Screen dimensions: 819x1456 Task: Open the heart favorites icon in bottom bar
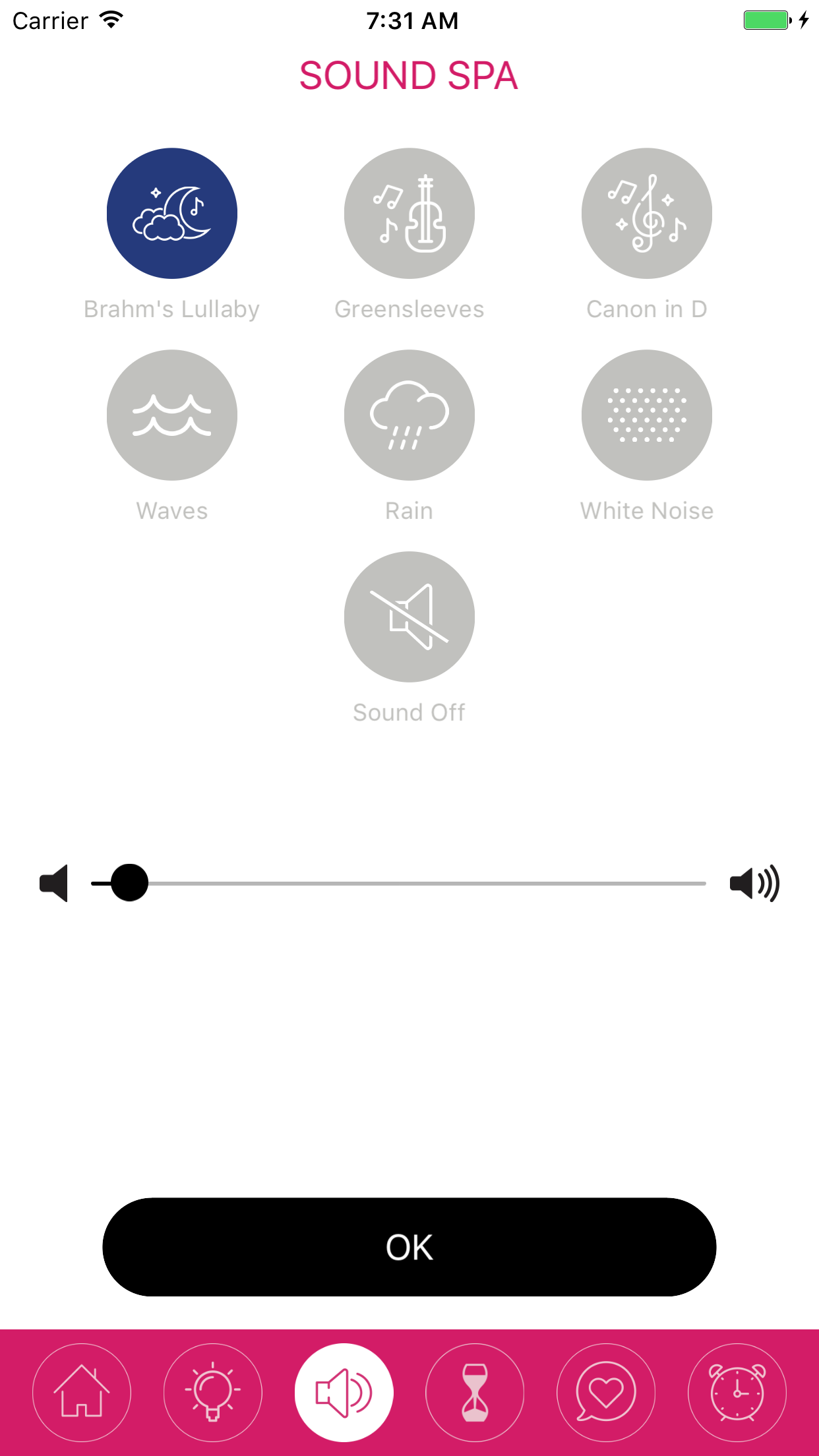click(606, 1393)
